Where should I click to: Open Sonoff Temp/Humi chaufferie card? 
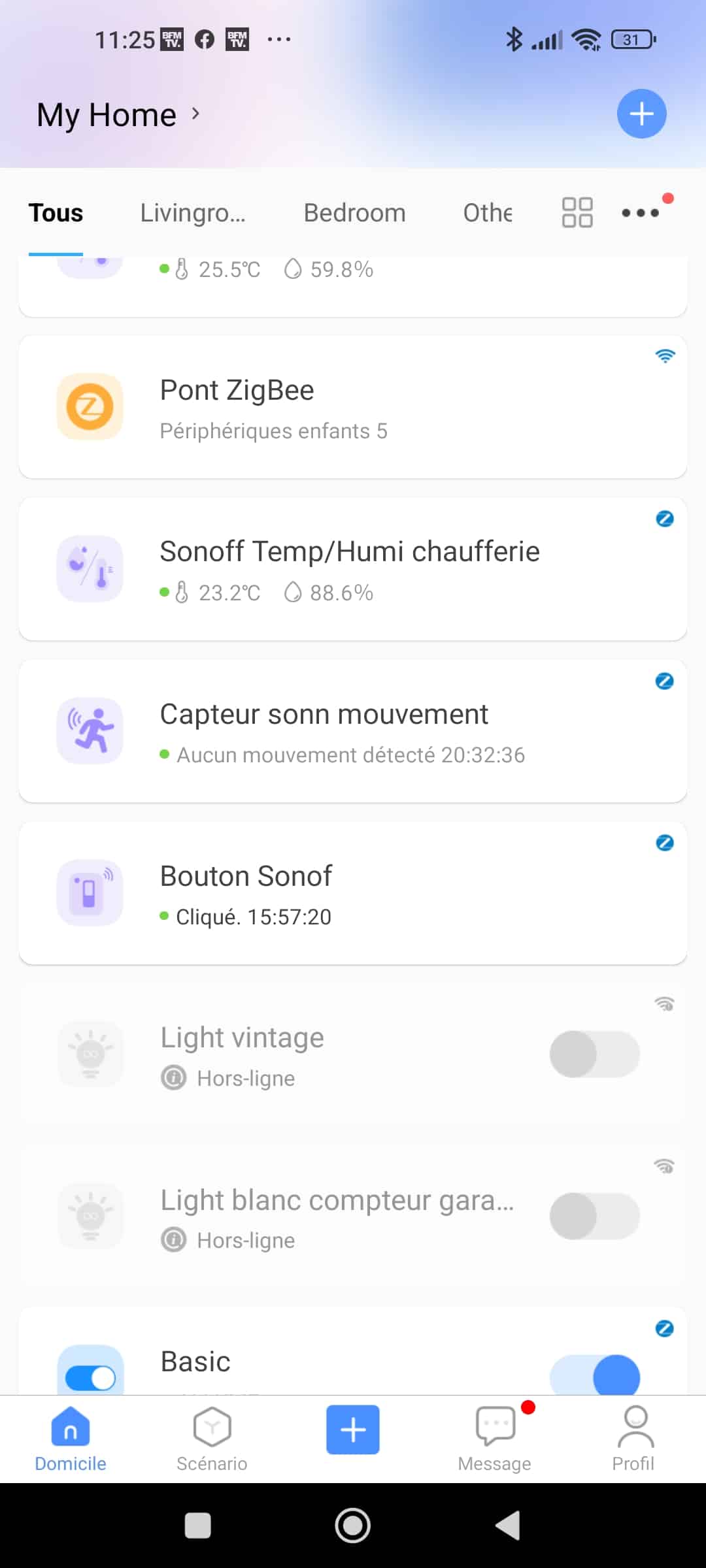pos(353,569)
